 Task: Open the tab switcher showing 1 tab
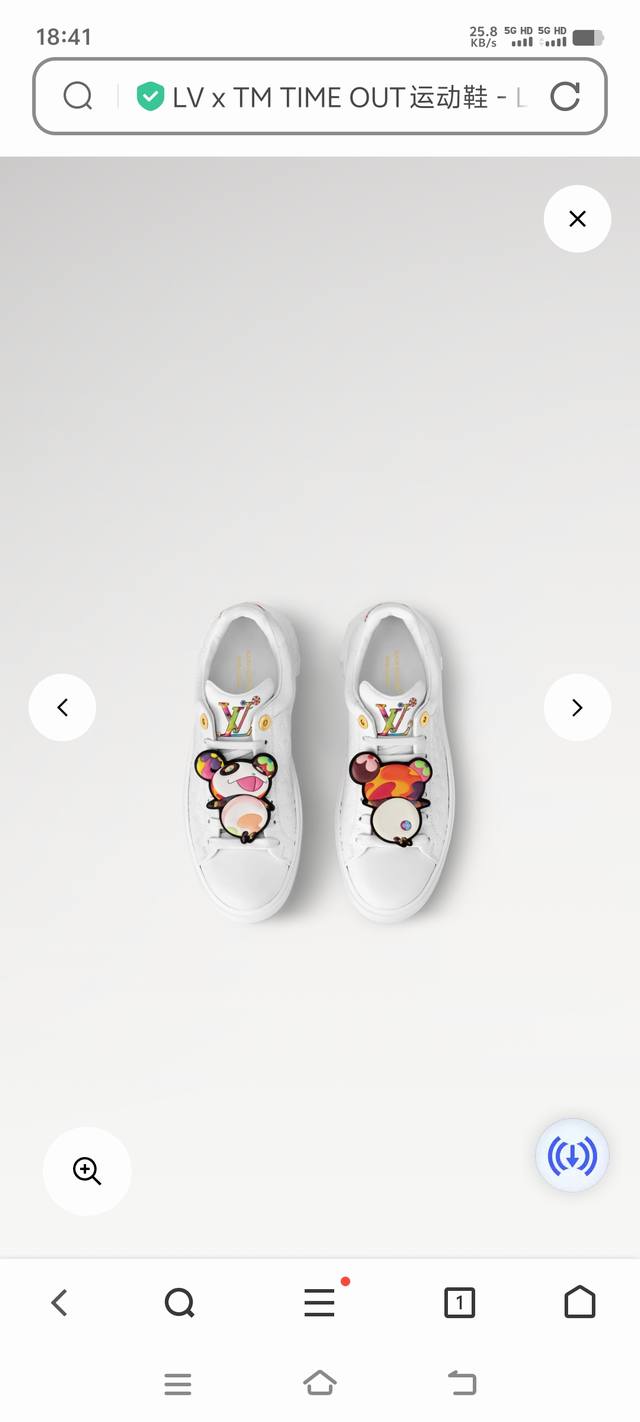point(459,1302)
